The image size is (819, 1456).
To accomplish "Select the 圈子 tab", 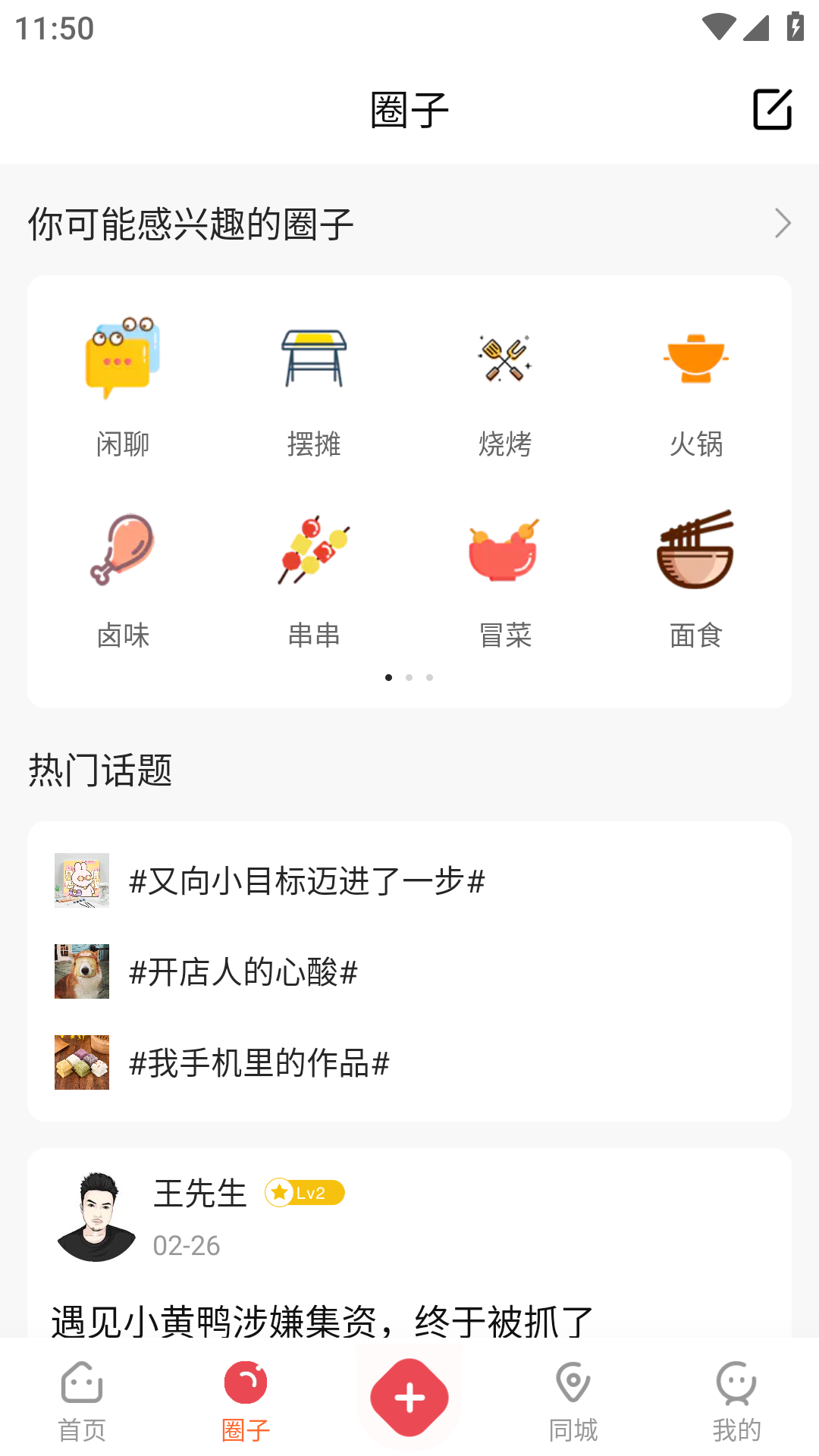I will pos(246,1400).
